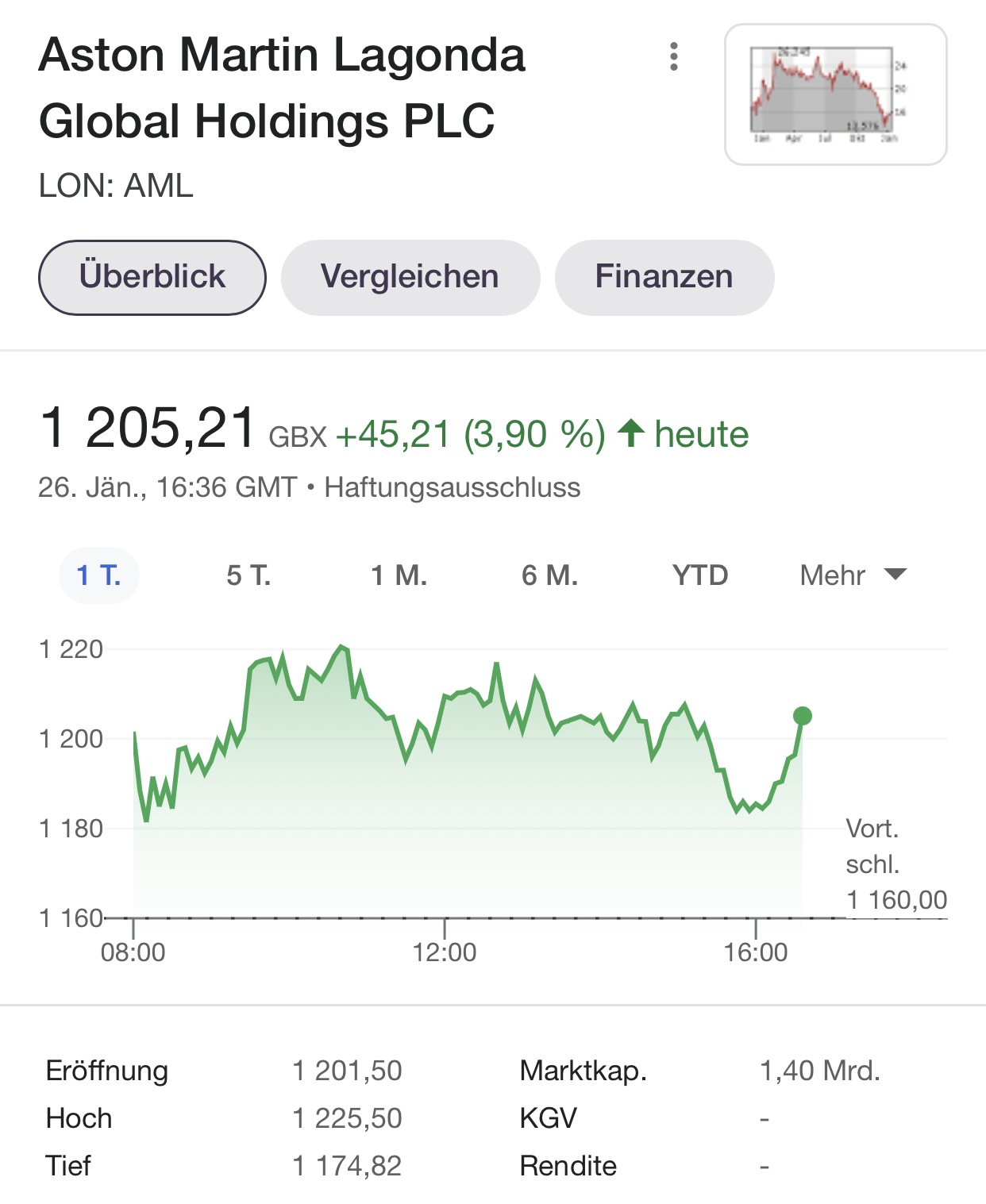Switch to the Vergleichen tab
This screenshot has width=986, height=1204.
click(x=410, y=277)
